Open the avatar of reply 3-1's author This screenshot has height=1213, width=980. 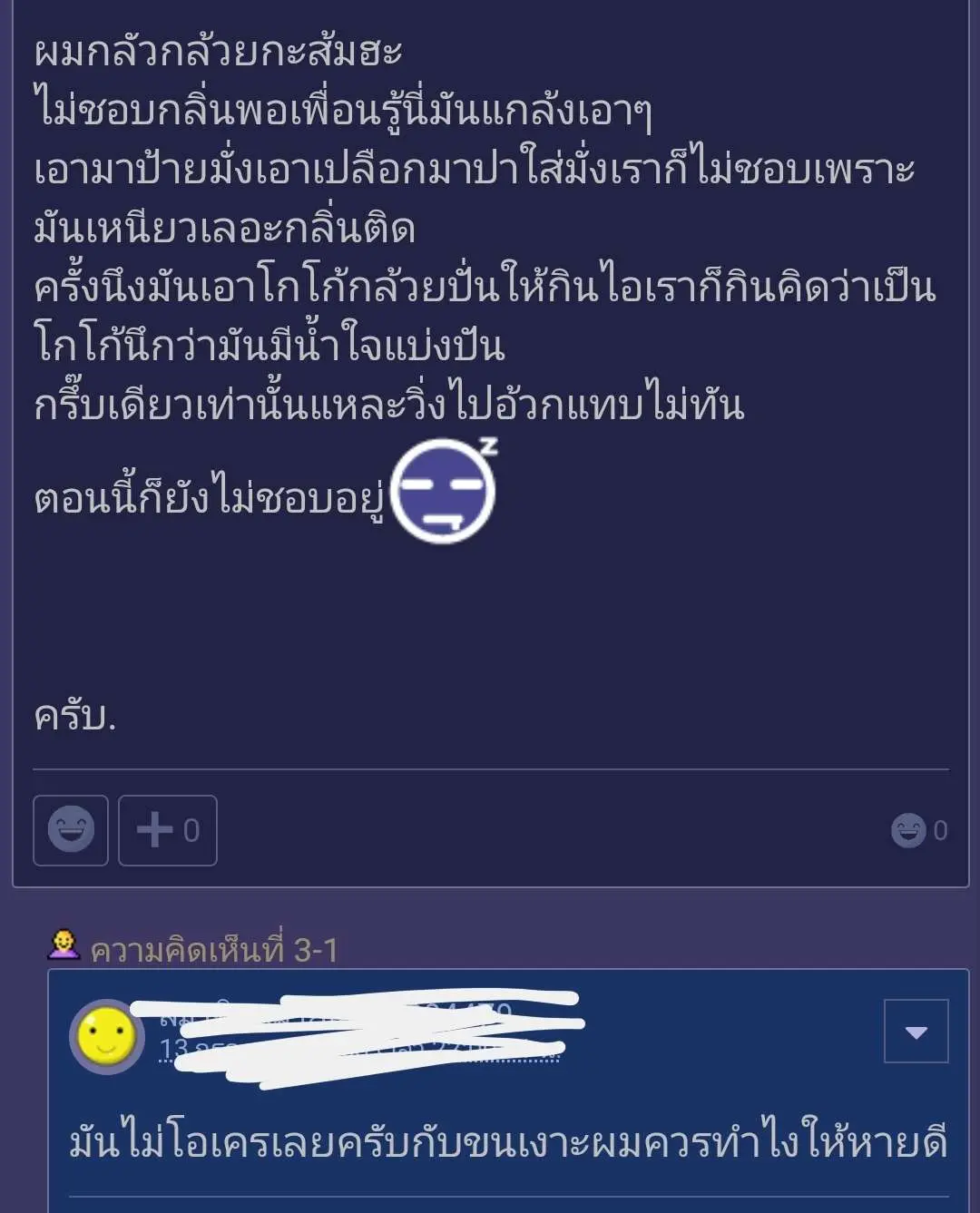click(107, 1037)
